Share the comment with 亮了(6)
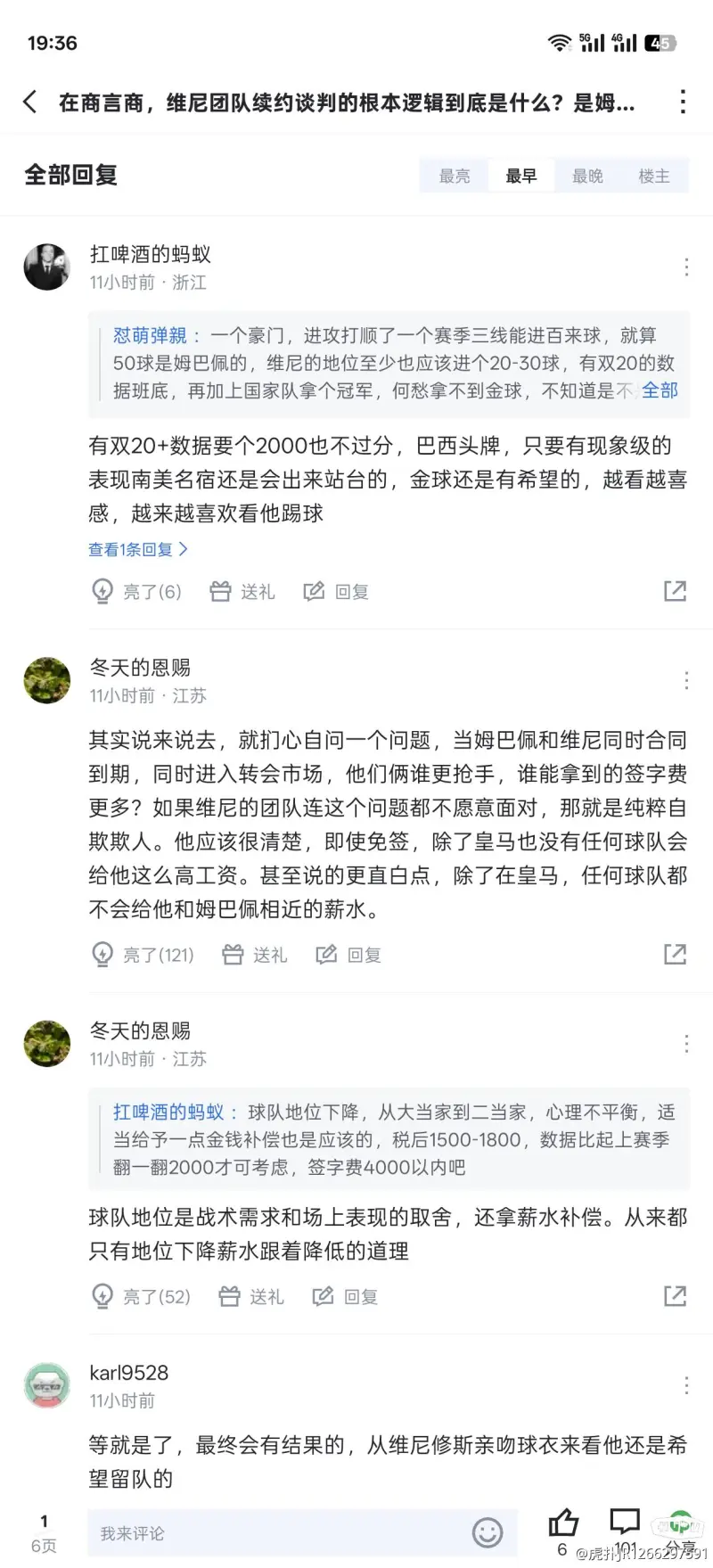The image size is (713, 1568). pos(675,591)
